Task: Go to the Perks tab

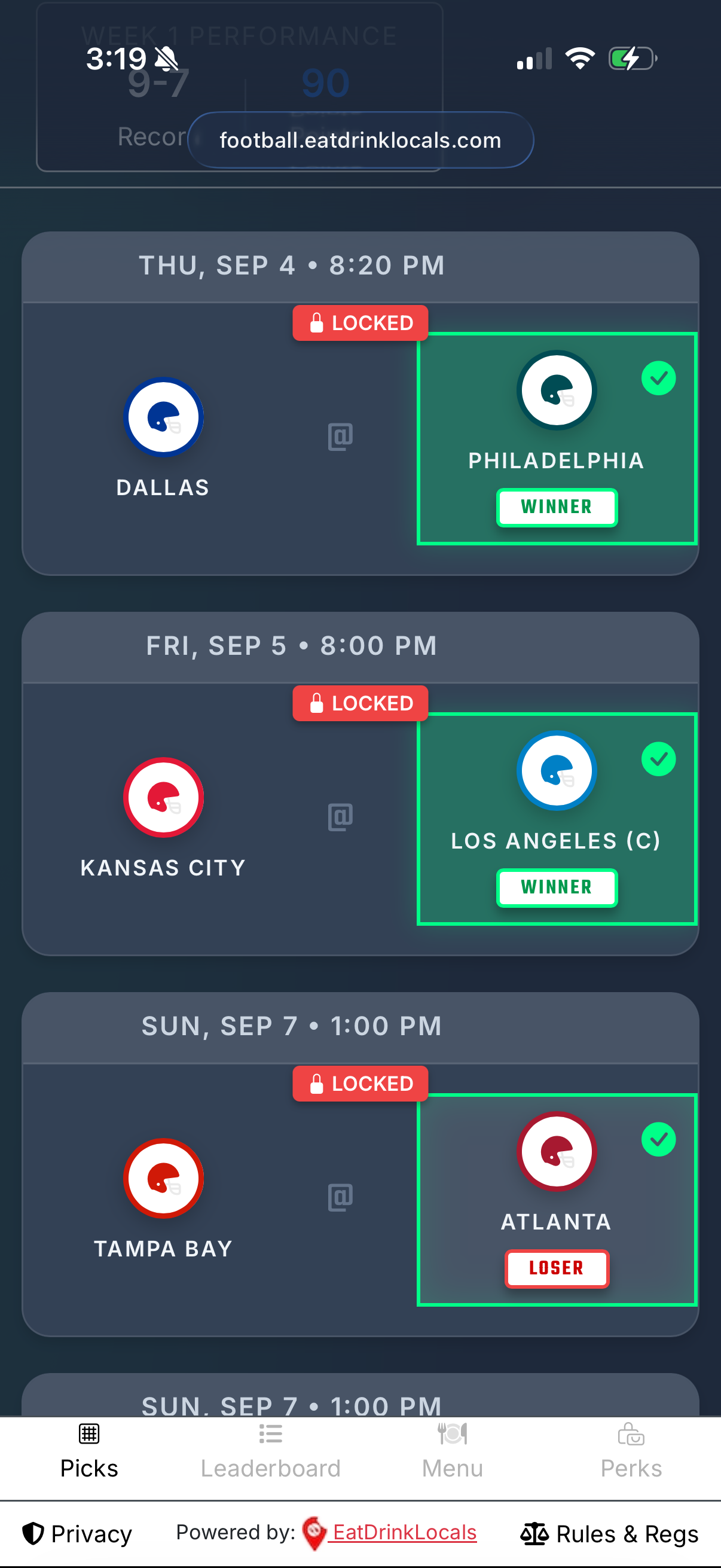Action: (x=630, y=1454)
